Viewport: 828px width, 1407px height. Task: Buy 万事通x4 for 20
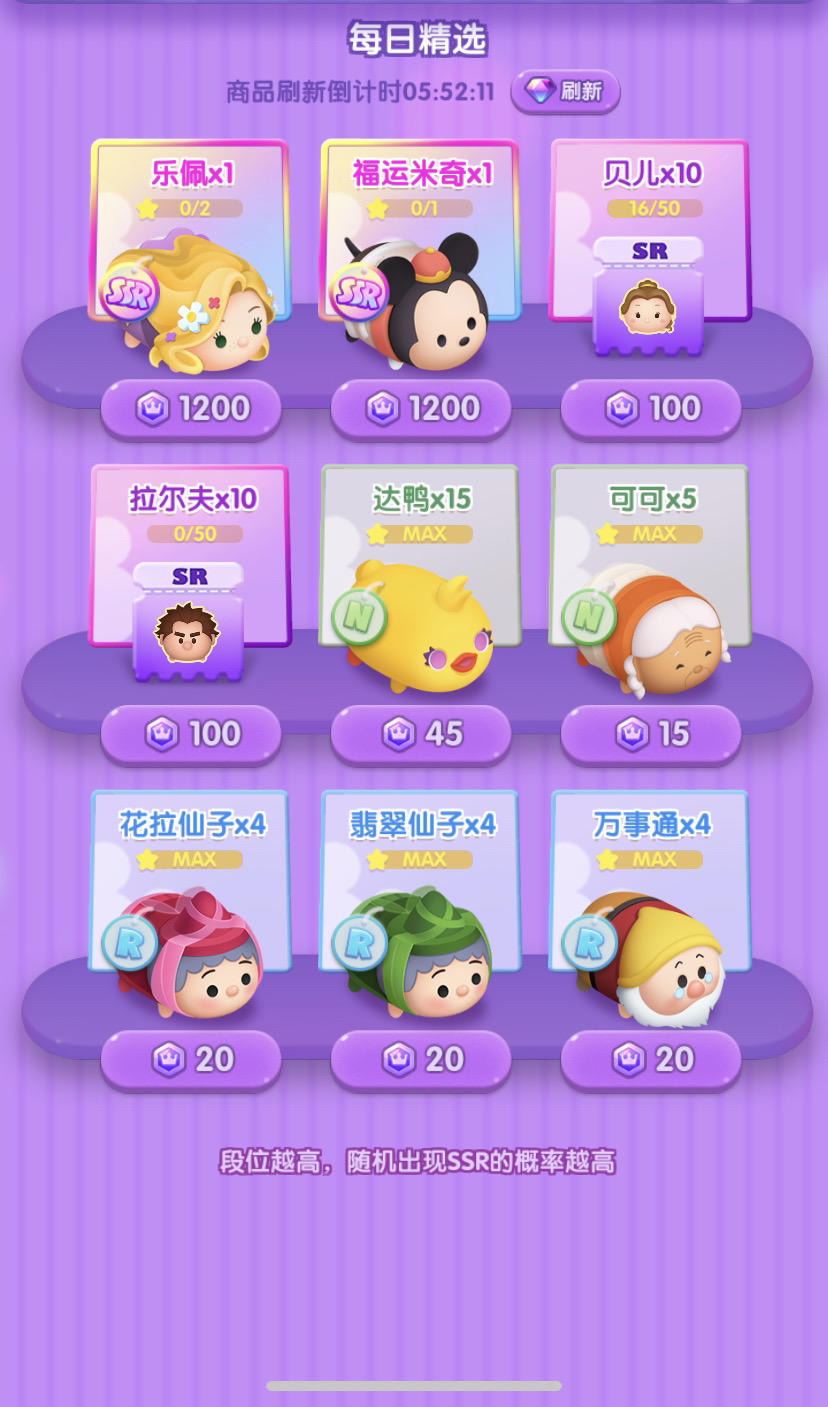click(x=651, y=1059)
